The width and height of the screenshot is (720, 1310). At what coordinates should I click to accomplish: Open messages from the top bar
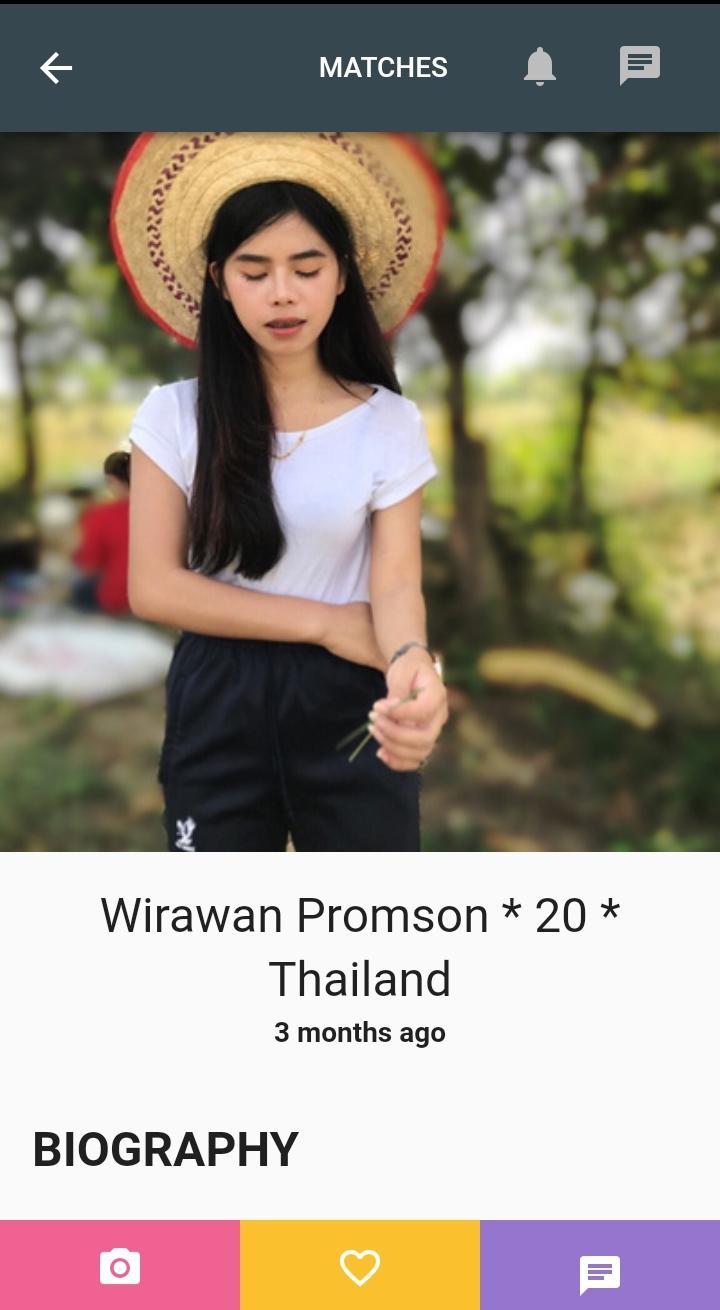click(640, 67)
